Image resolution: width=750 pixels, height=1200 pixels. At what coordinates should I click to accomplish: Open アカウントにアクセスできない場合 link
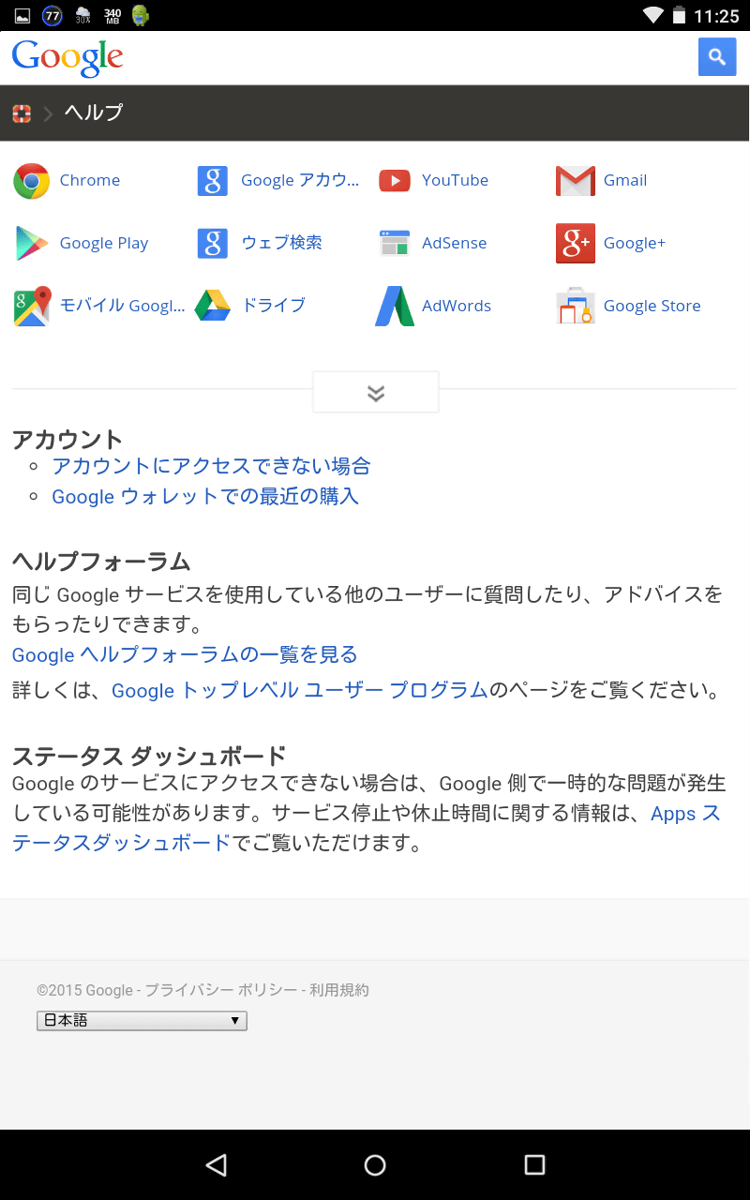click(211, 466)
